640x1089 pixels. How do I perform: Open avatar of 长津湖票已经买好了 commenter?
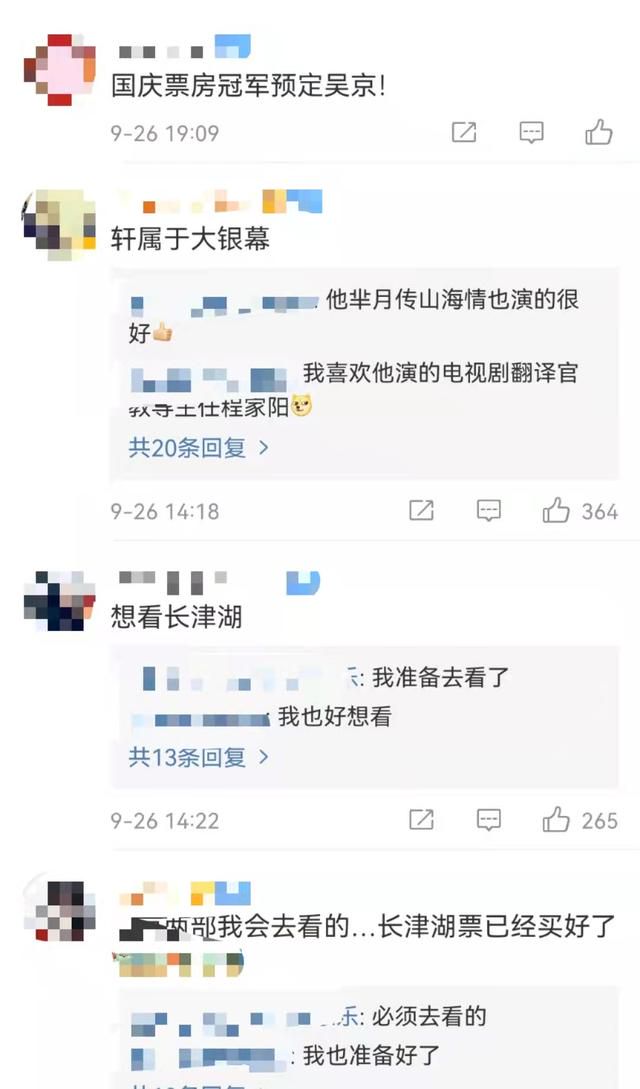tap(59, 910)
